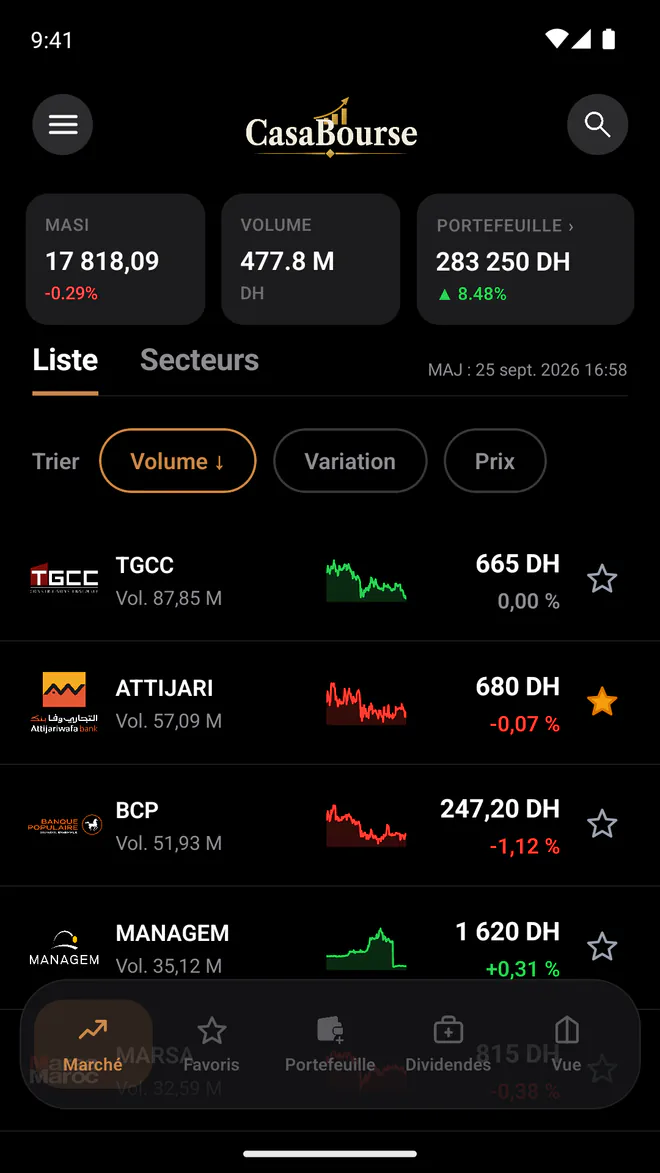Open the Portefeuille bottom tab
Screen dimensions: 660x1173
pos(330,1044)
